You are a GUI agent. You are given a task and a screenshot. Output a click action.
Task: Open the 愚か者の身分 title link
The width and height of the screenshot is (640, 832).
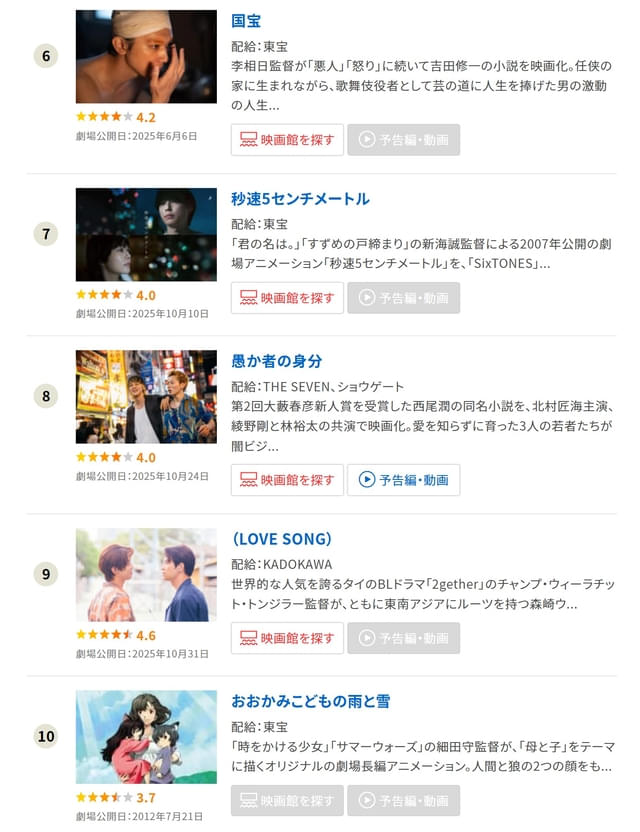pyautogui.click(x=276, y=361)
